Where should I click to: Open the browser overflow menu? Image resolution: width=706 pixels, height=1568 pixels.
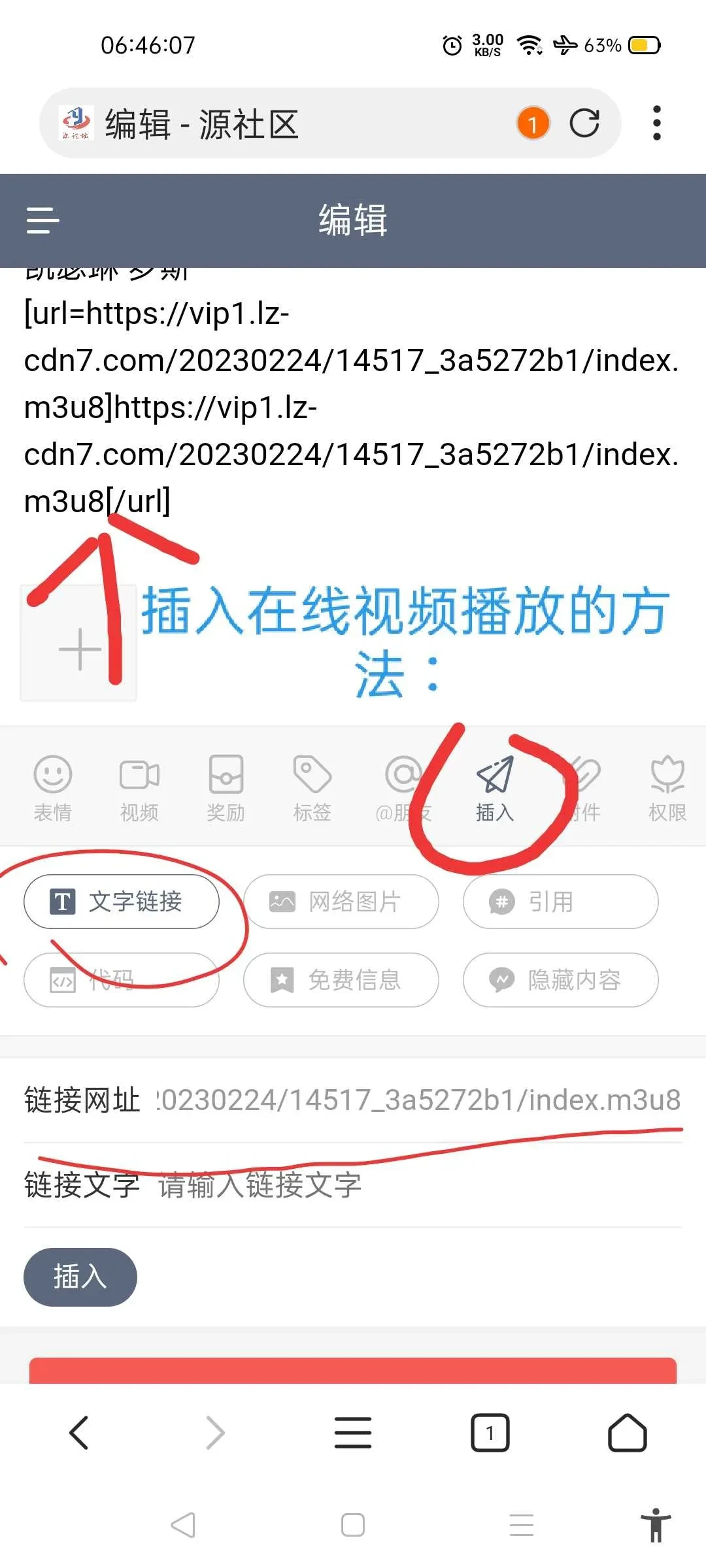tap(656, 123)
